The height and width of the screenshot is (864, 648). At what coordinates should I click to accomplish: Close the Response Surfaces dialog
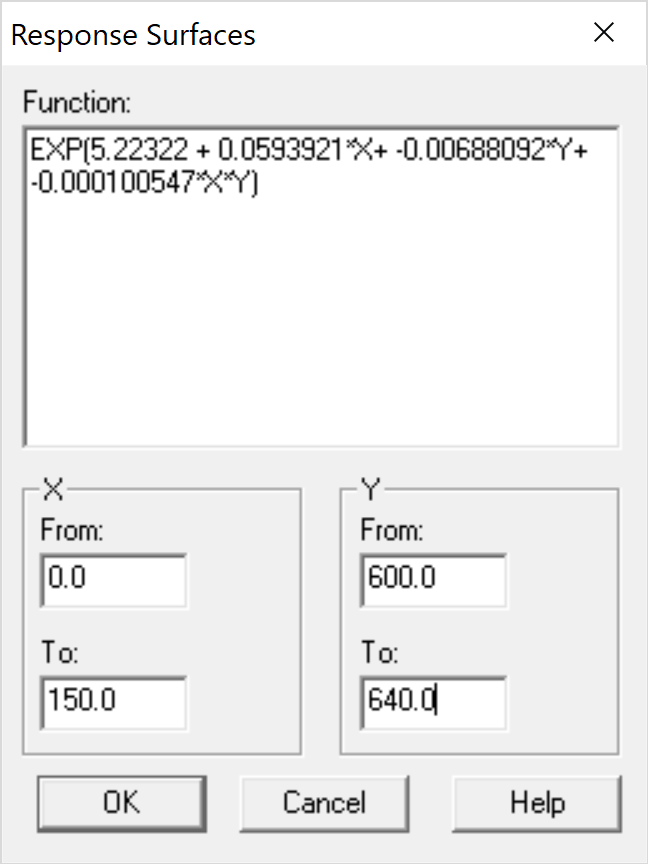click(x=604, y=34)
